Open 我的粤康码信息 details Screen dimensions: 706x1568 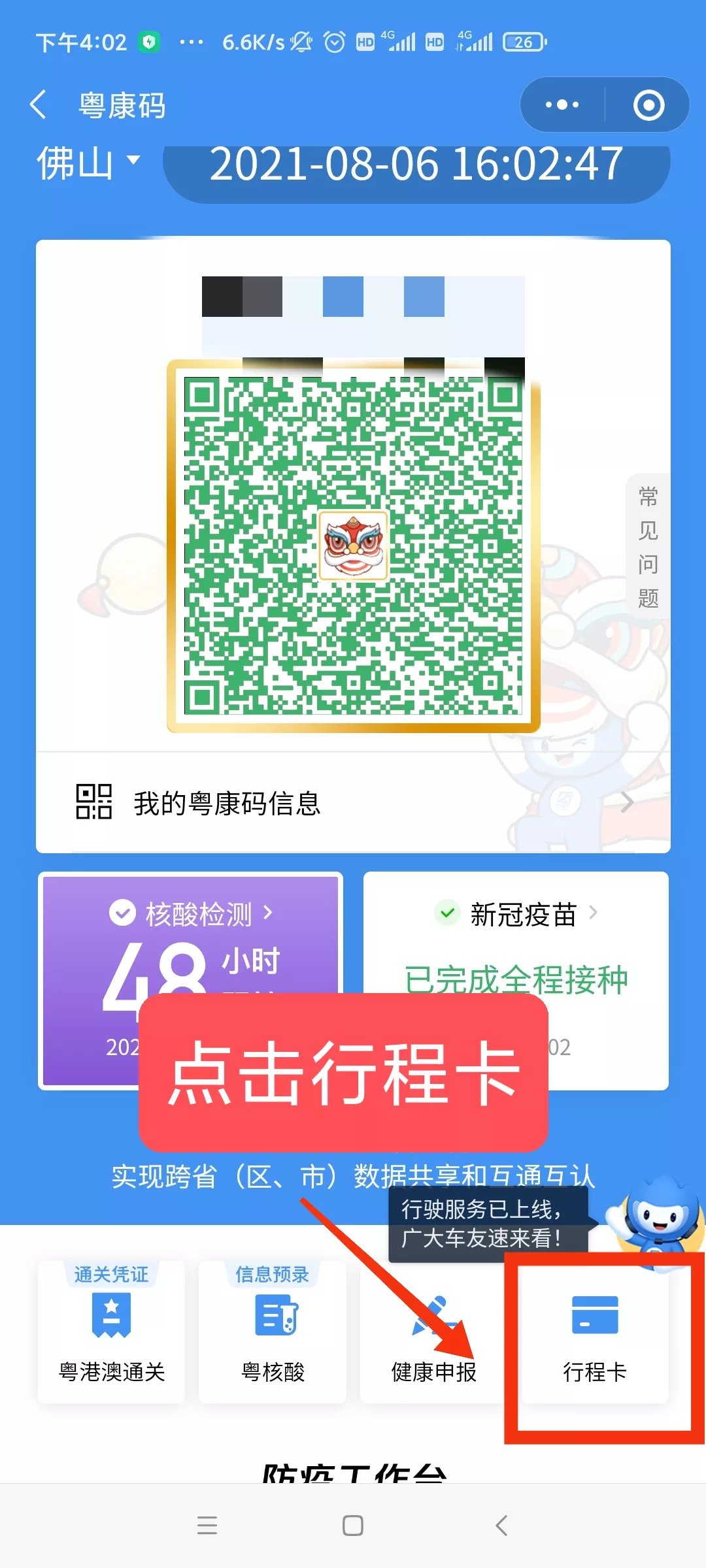[x=353, y=803]
